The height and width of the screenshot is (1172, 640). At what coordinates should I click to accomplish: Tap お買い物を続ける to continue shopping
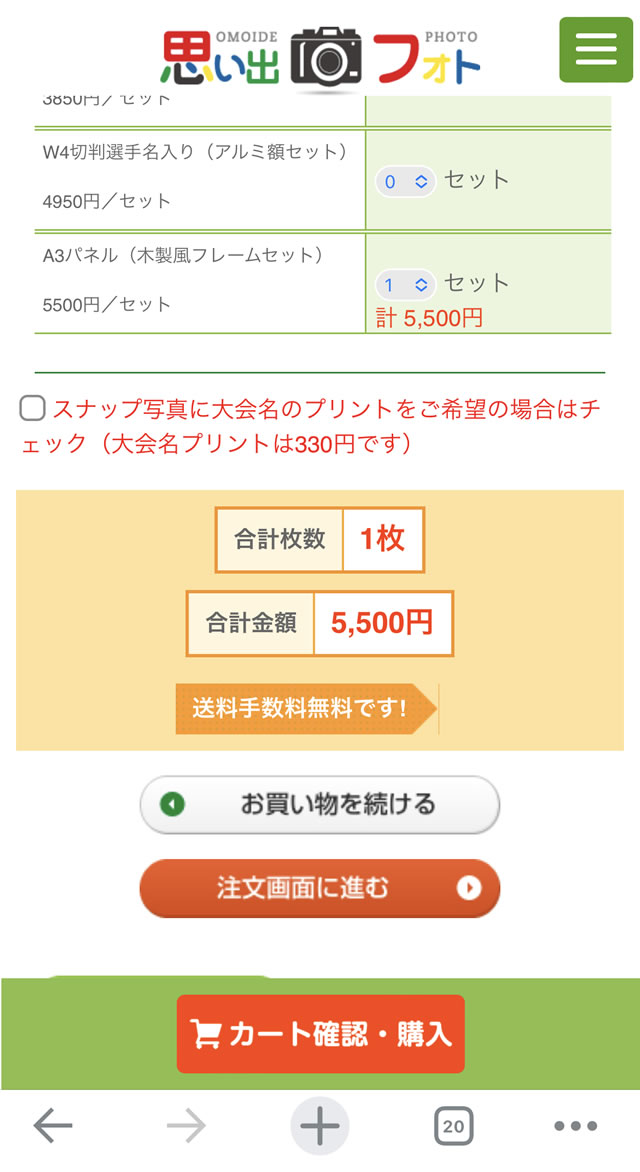tap(319, 804)
